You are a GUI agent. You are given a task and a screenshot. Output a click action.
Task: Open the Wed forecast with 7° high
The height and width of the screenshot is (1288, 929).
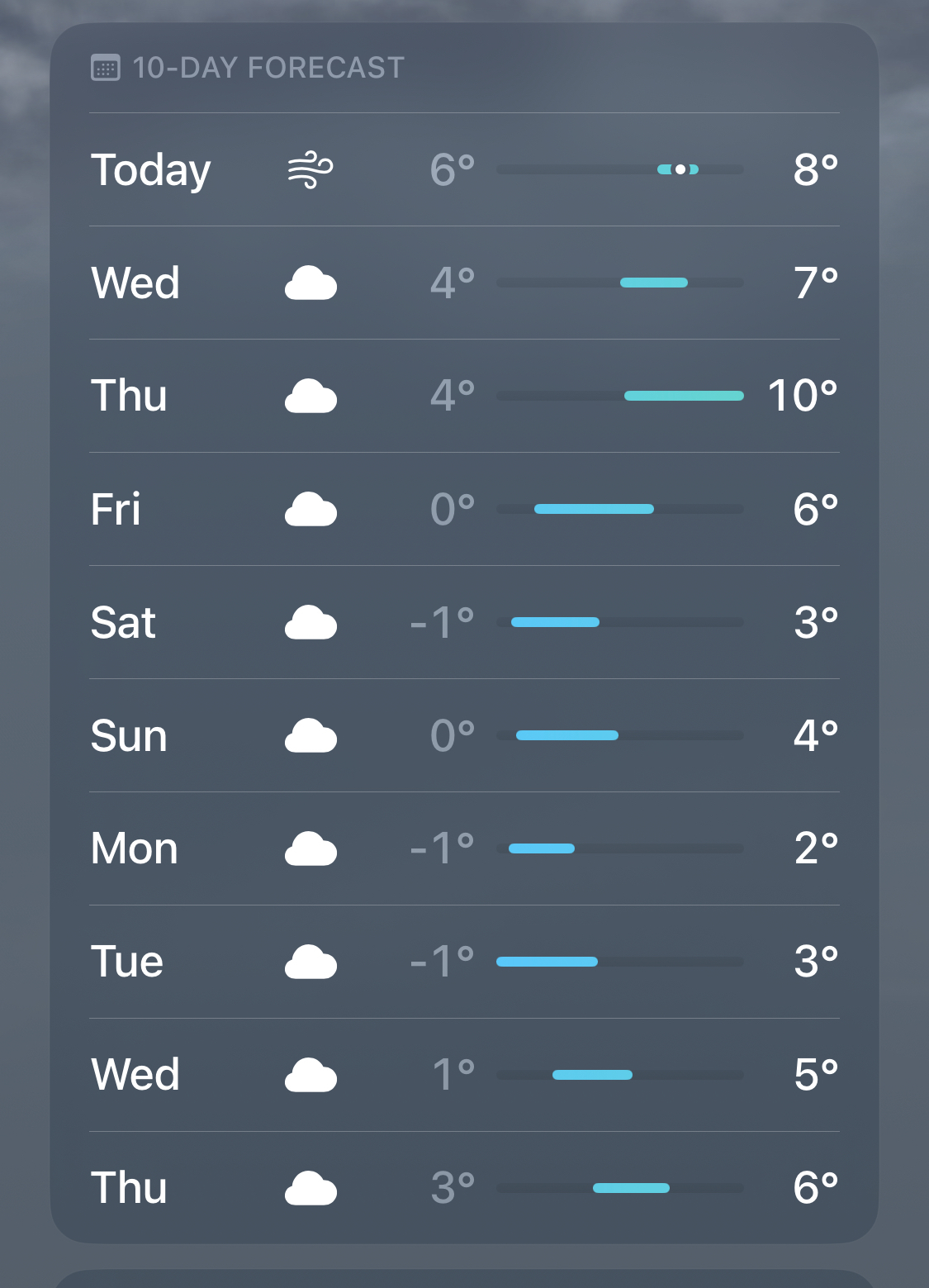click(x=464, y=283)
